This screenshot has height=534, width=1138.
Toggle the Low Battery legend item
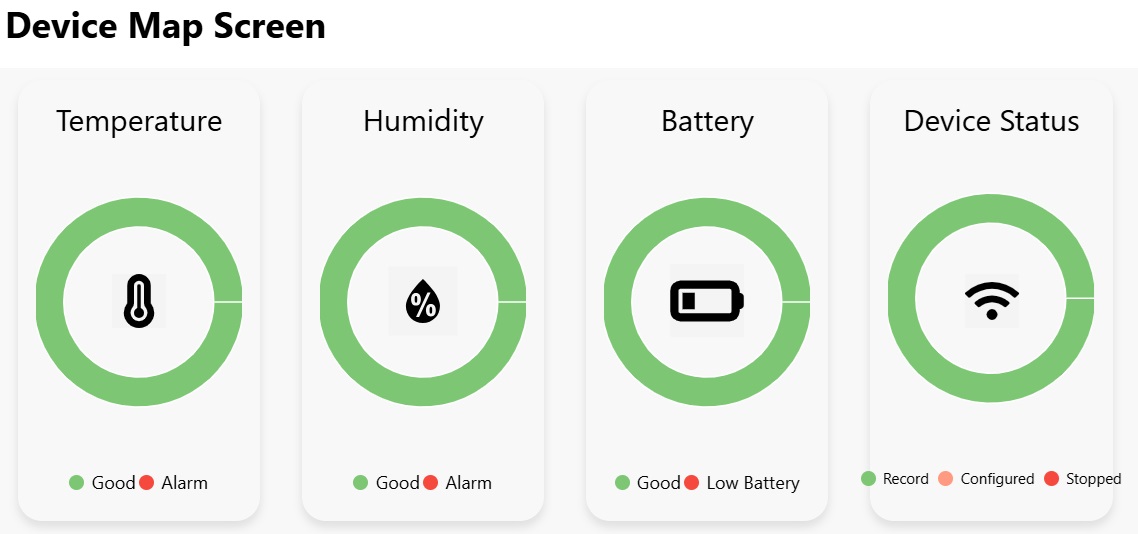pos(742,483)
